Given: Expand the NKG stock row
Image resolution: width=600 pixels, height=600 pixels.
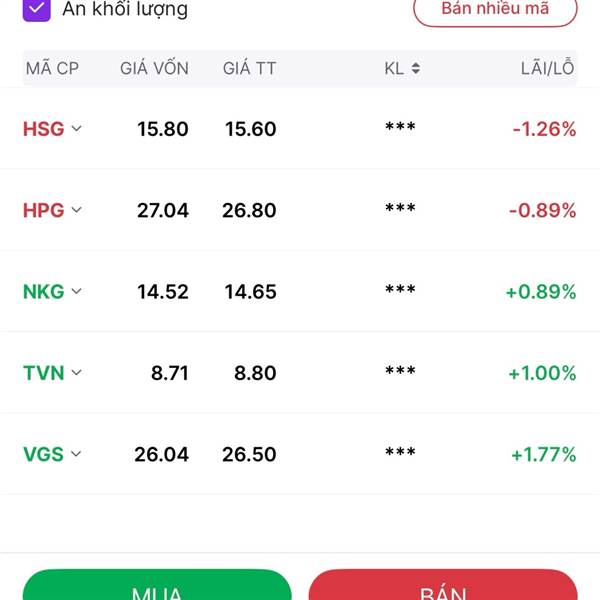Looking at the screenshot, I should pos(77,292).
